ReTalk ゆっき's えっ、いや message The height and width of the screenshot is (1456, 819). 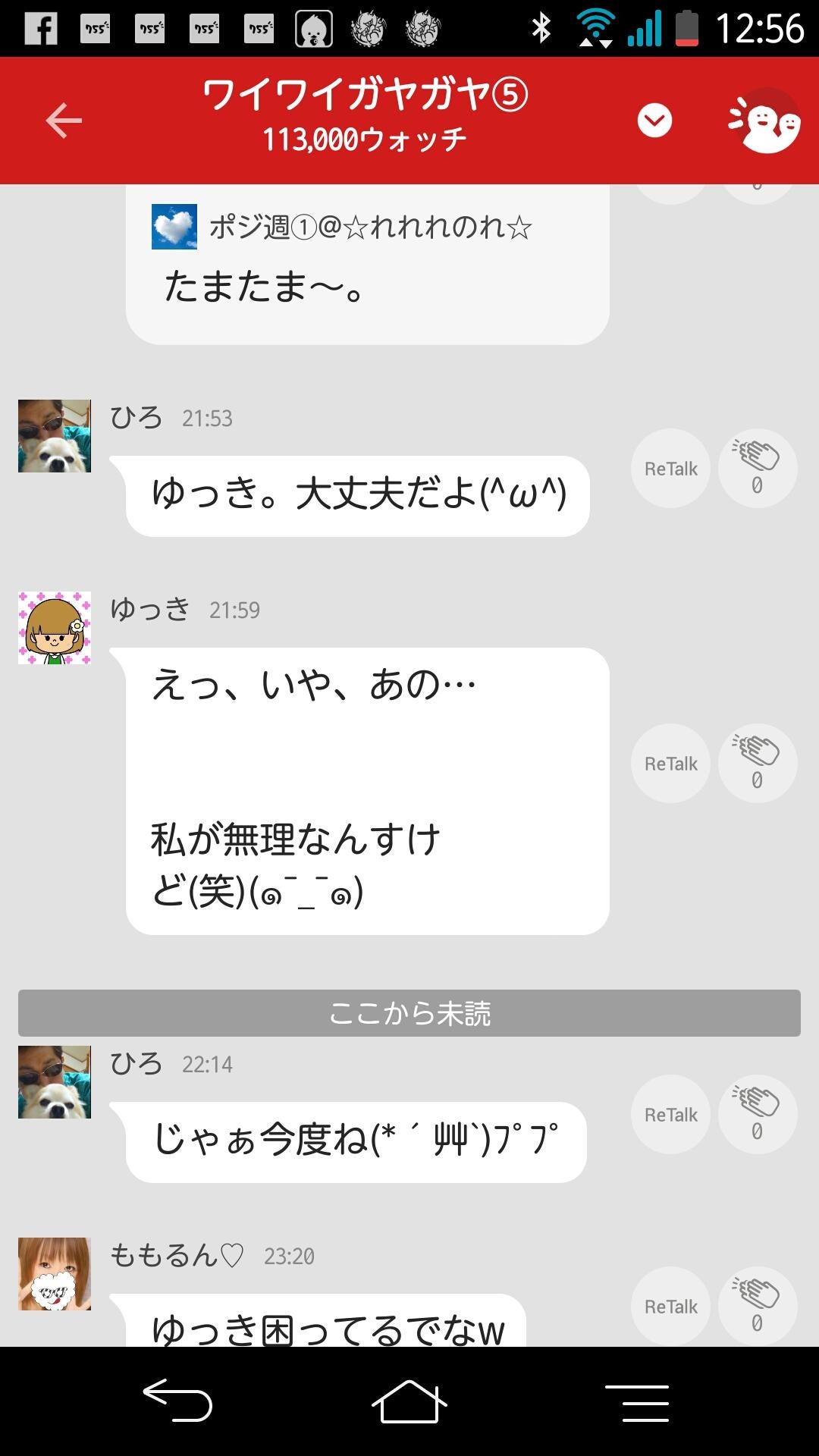pyautogui.click(x=670, y=763)
